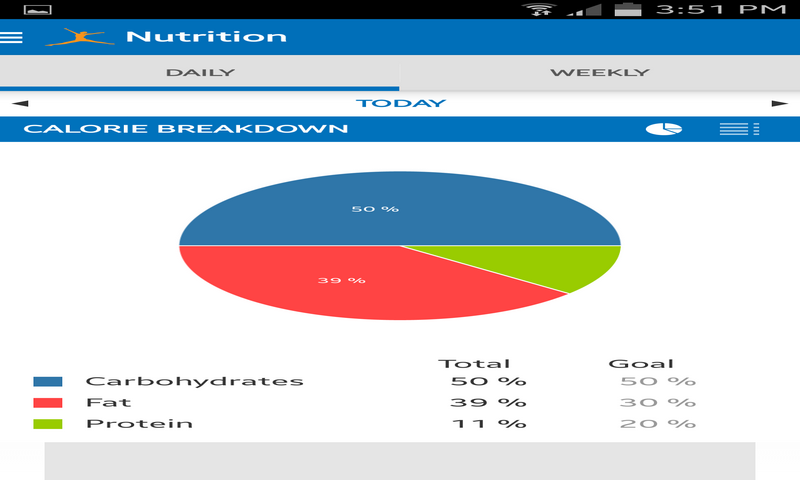This screenshot has width=800, height=480.
Task: Select the Daily tab
Action: click(200, 73)
